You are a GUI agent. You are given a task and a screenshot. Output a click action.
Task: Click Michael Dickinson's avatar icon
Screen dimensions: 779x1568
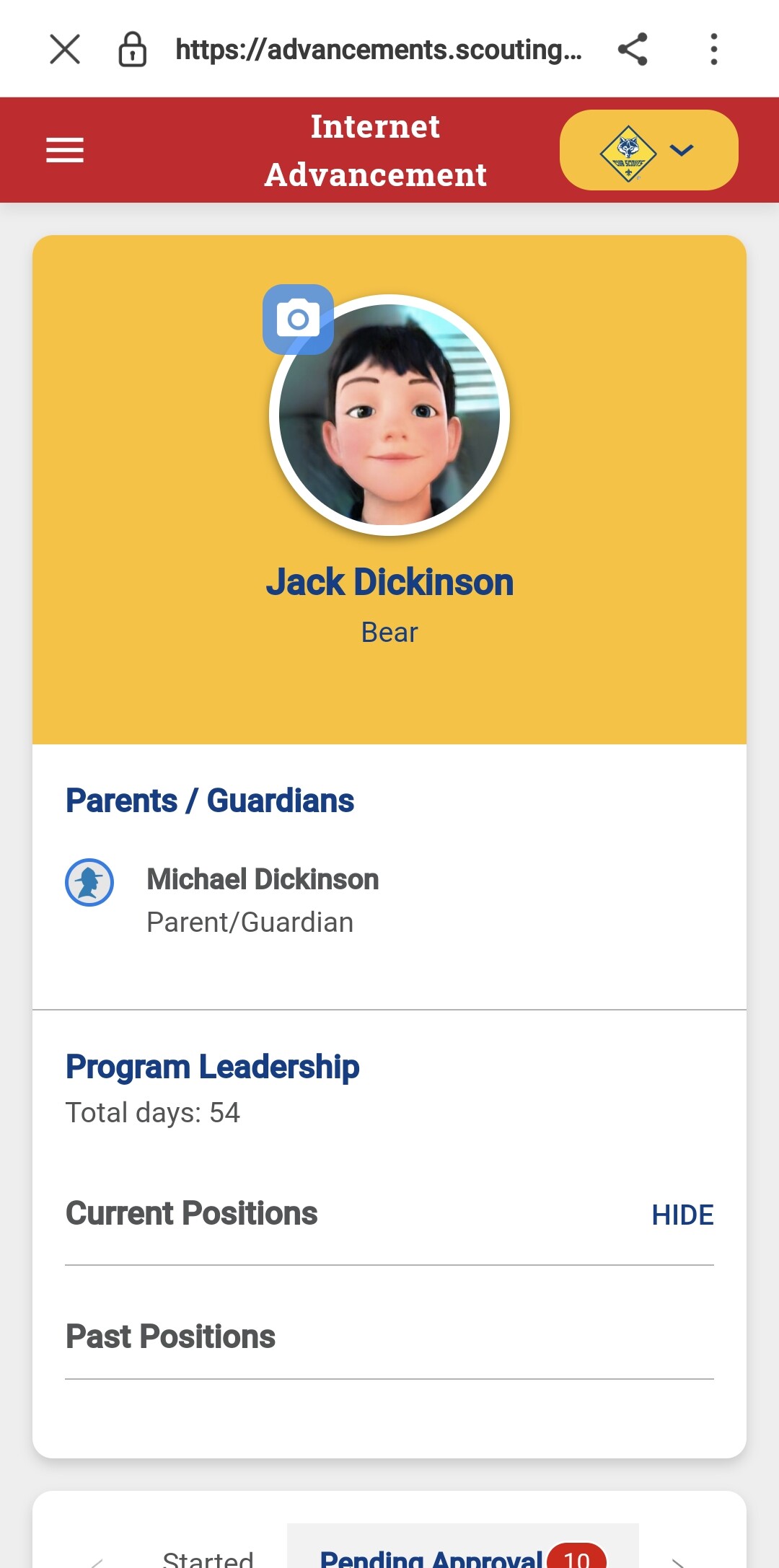(89, 880)
